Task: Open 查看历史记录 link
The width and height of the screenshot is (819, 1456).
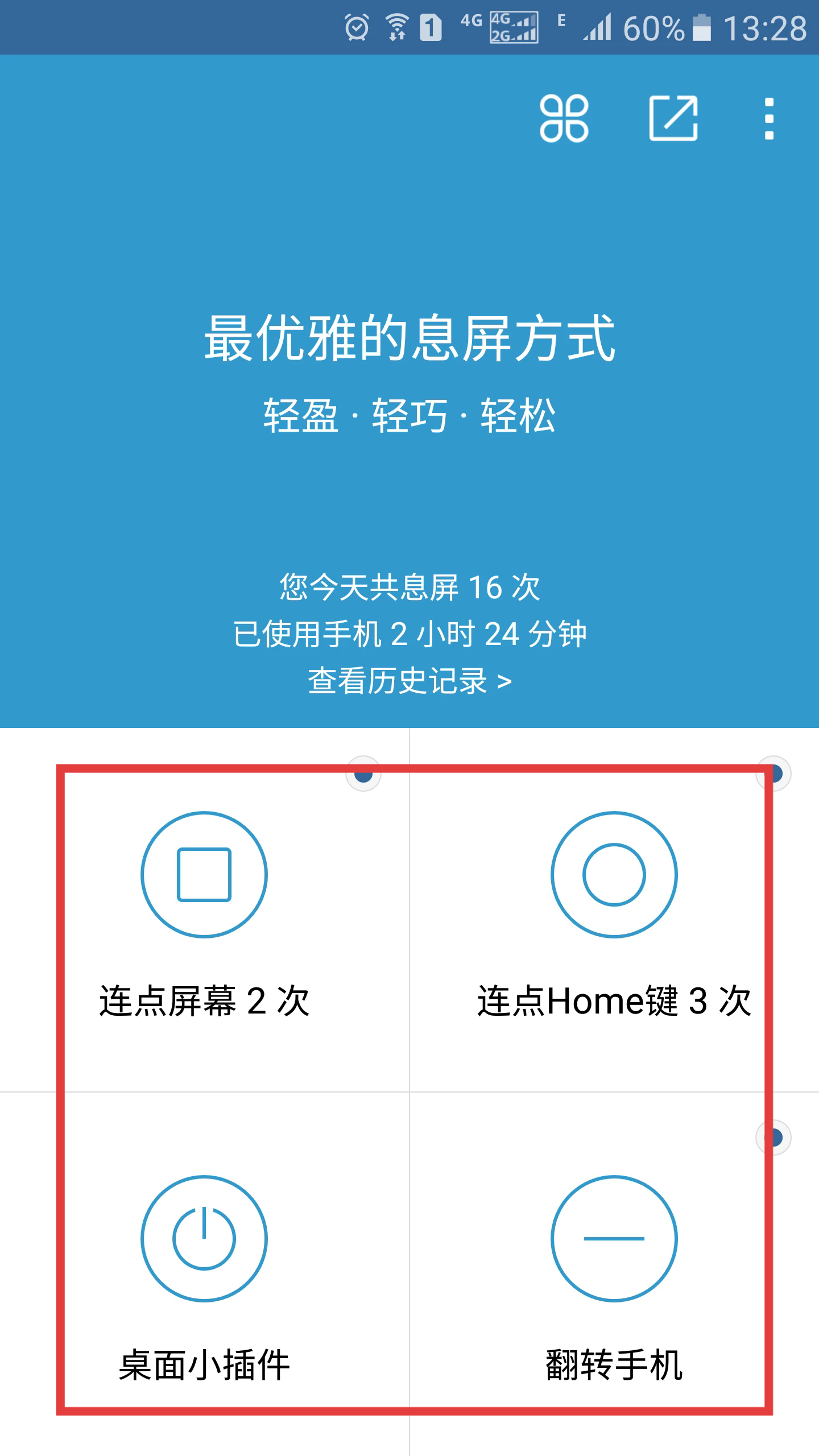Action: [x=409, y=680]
